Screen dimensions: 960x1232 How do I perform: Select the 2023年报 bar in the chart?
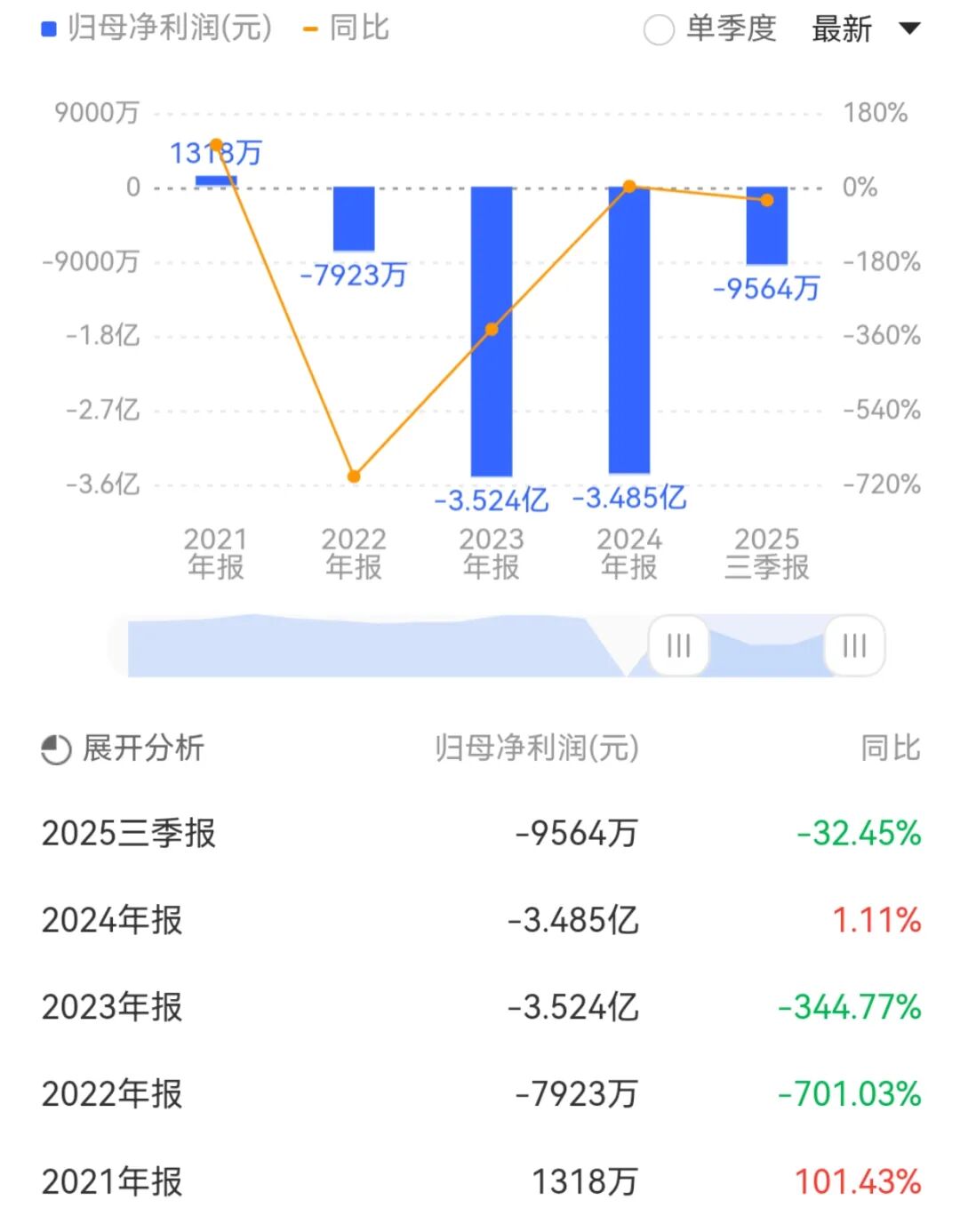(x=492, y=331)
